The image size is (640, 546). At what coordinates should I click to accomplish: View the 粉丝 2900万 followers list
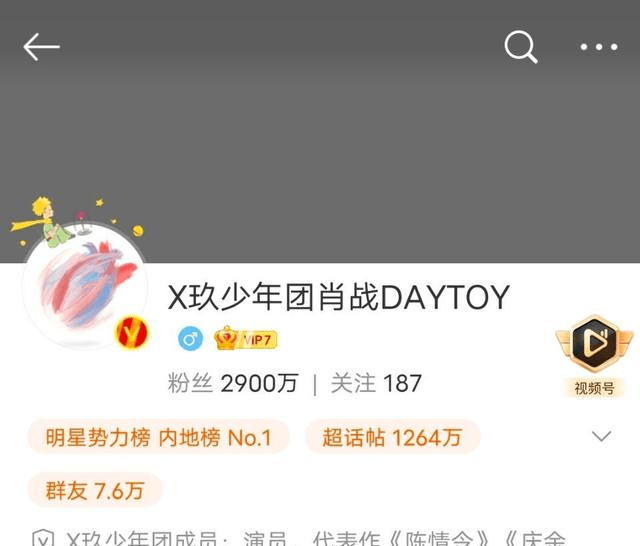point(232,383)
